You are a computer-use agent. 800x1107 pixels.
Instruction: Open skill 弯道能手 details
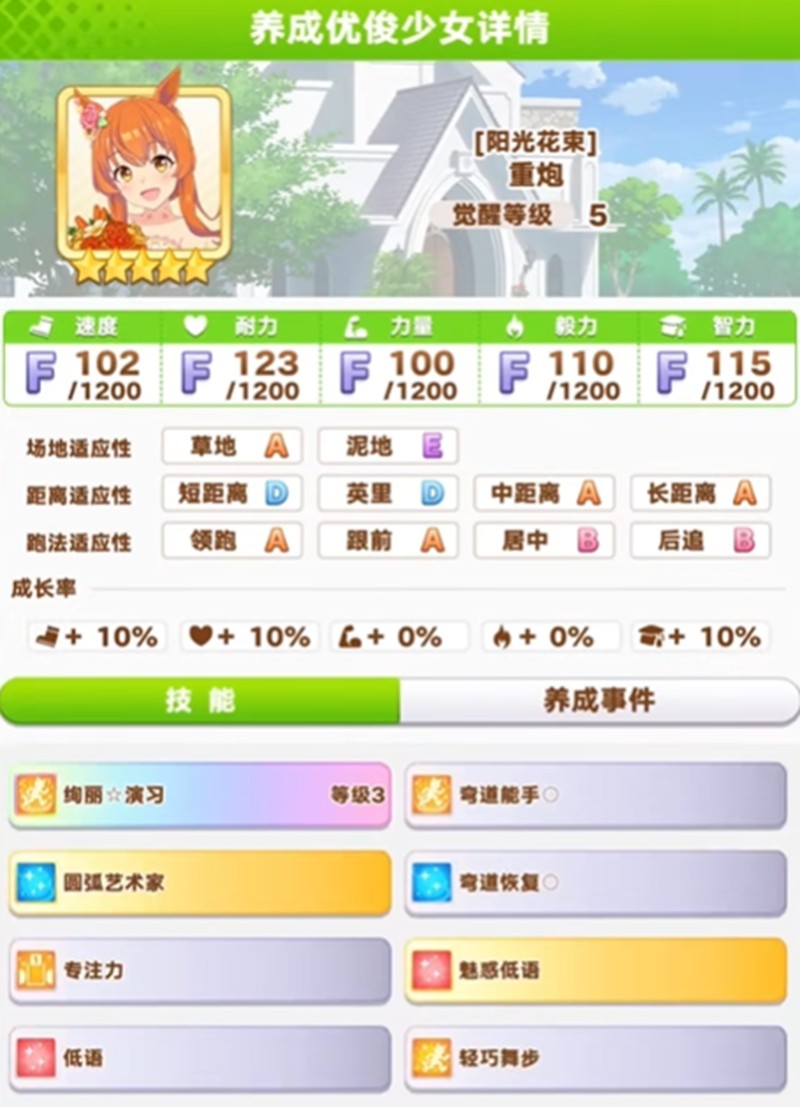(x=596, y=795)
